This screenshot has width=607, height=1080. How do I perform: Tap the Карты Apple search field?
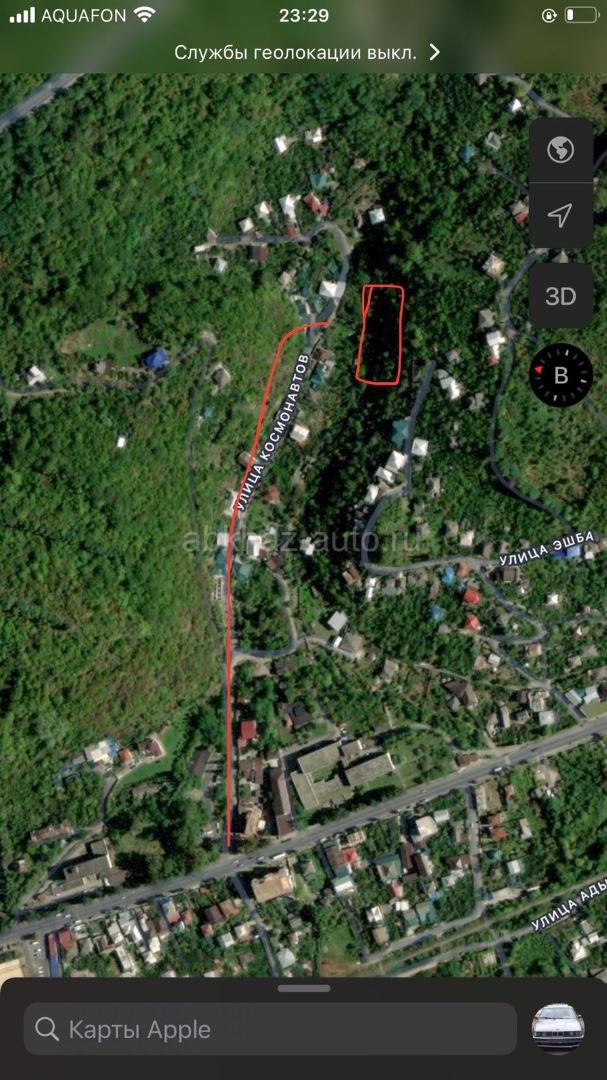pos(270,1029)
